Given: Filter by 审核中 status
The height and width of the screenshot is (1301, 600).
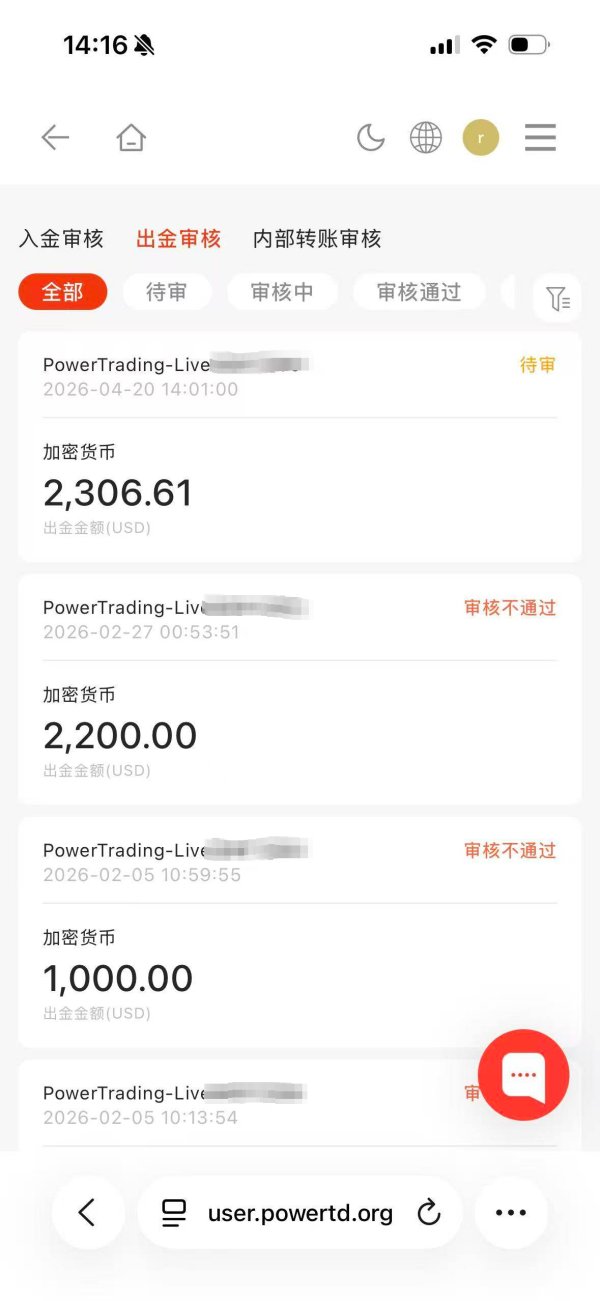Looking at the screenshot, I should click(x=282, y=292).
